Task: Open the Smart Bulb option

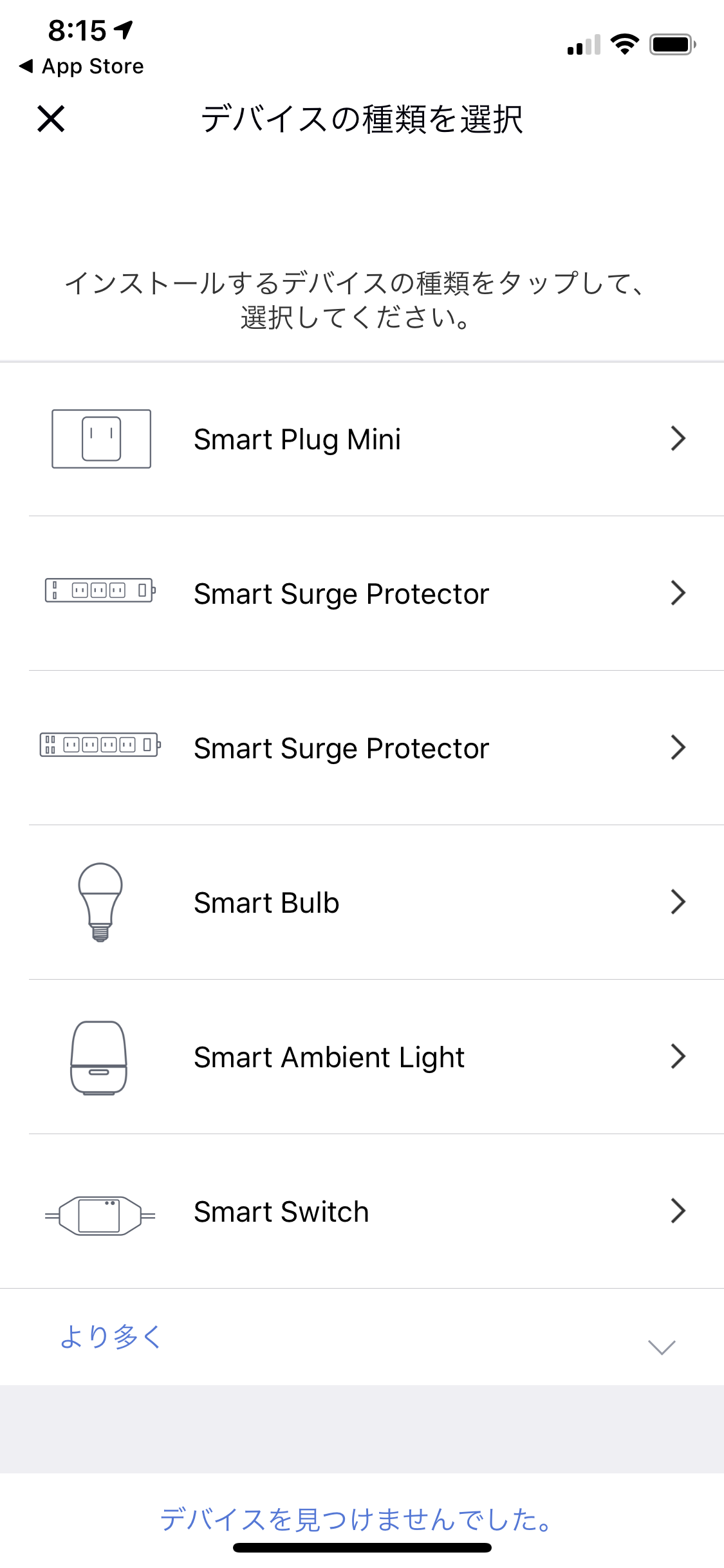Action: [362, 902]
